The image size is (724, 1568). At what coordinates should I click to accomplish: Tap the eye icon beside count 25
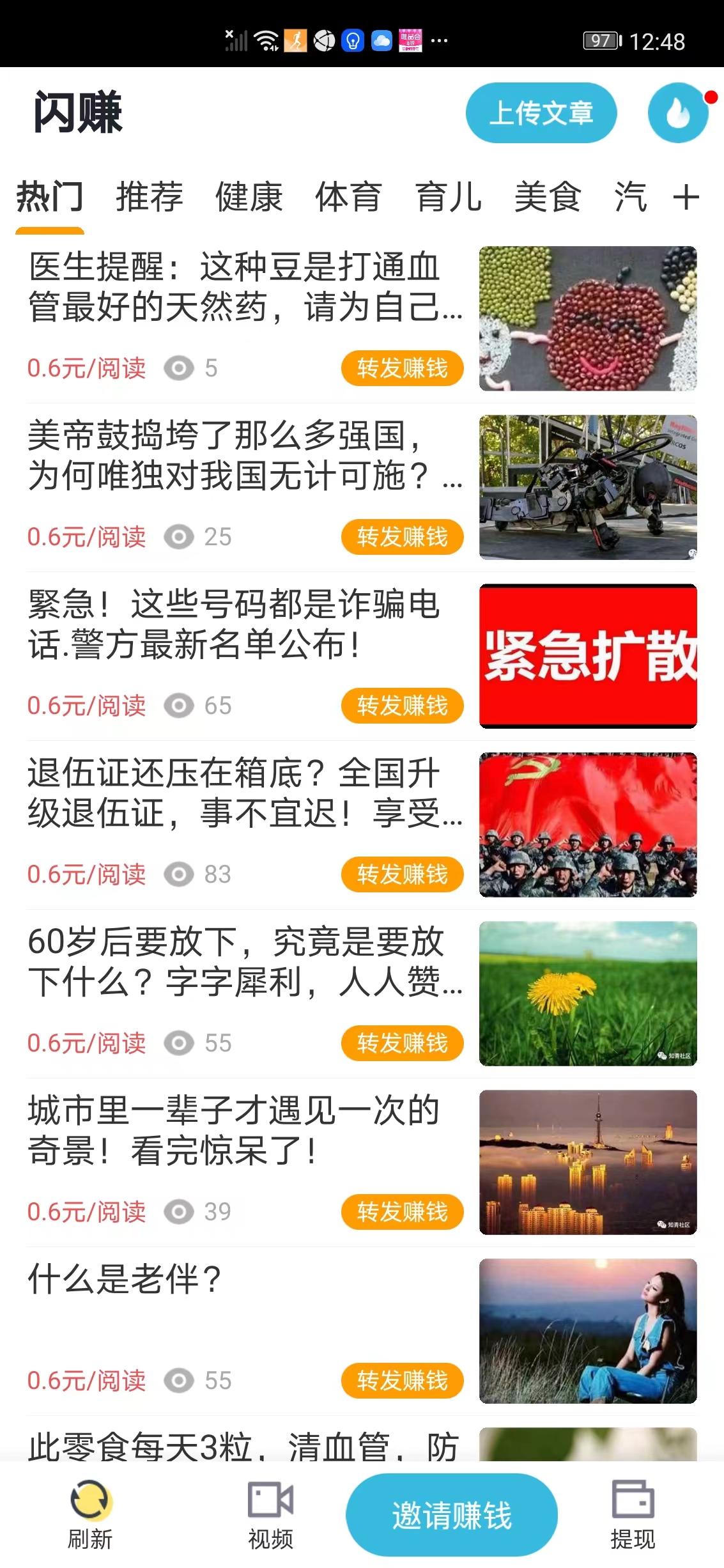pos(180,537)
